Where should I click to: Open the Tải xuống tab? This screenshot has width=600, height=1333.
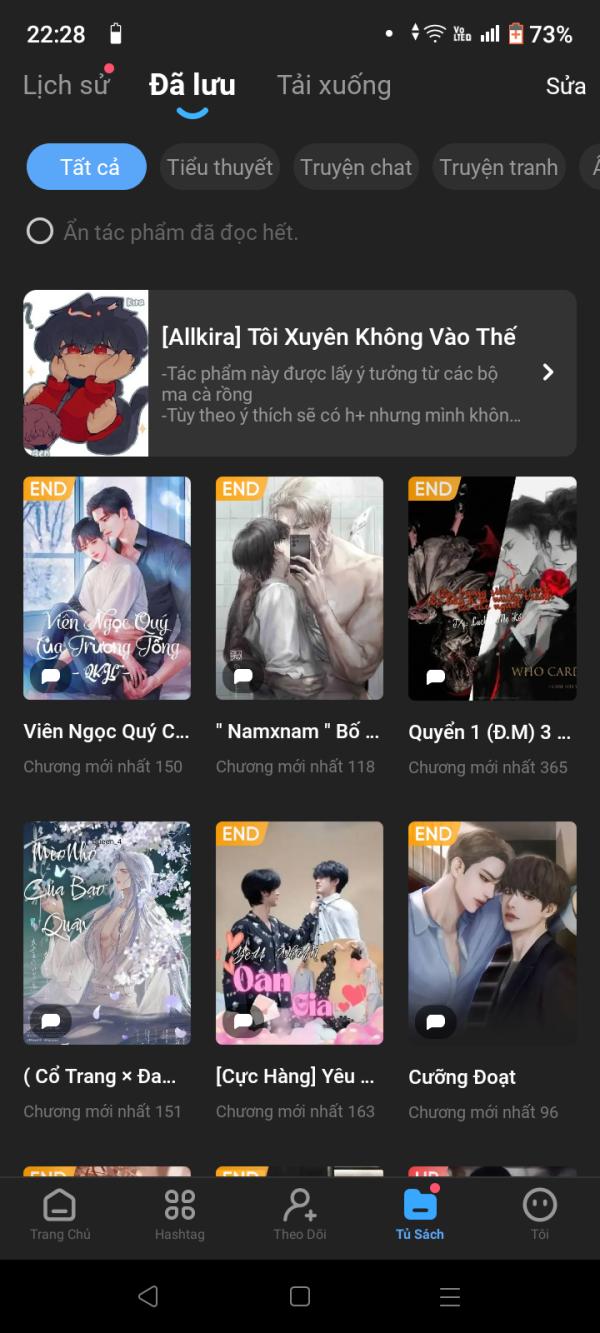click(334, 86)
